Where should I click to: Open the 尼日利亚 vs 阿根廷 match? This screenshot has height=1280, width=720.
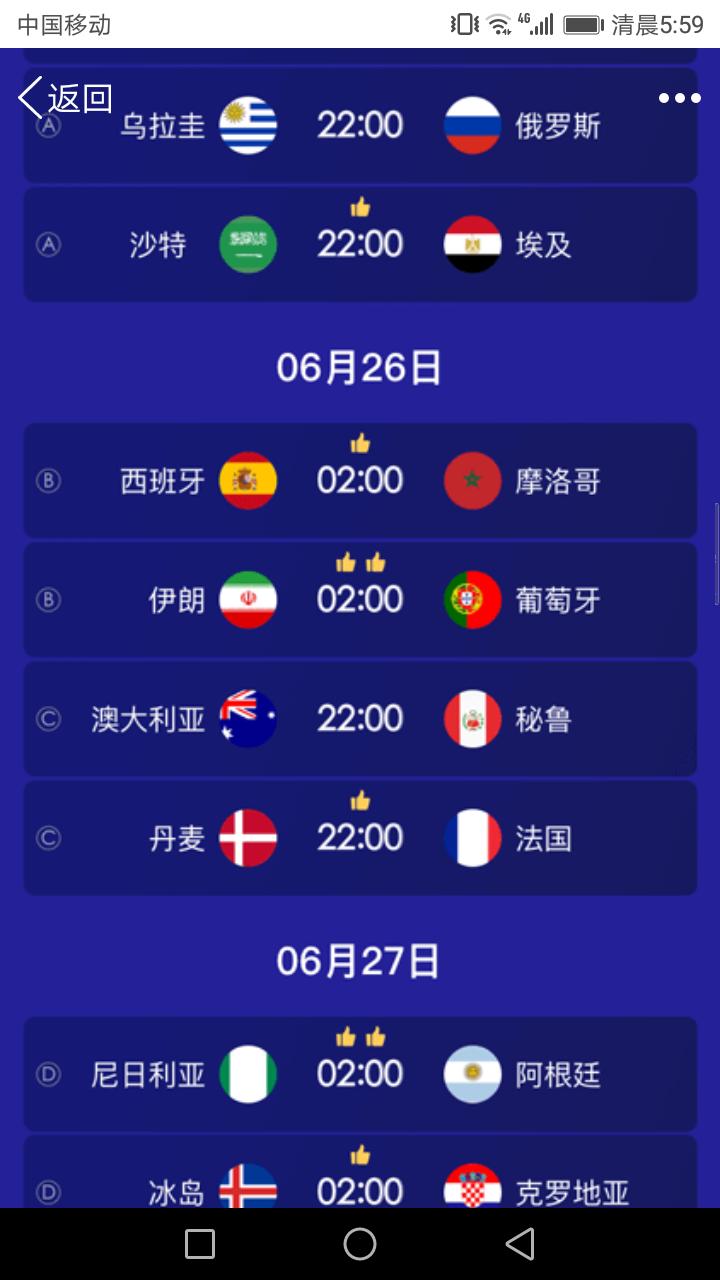[360, 1074]
